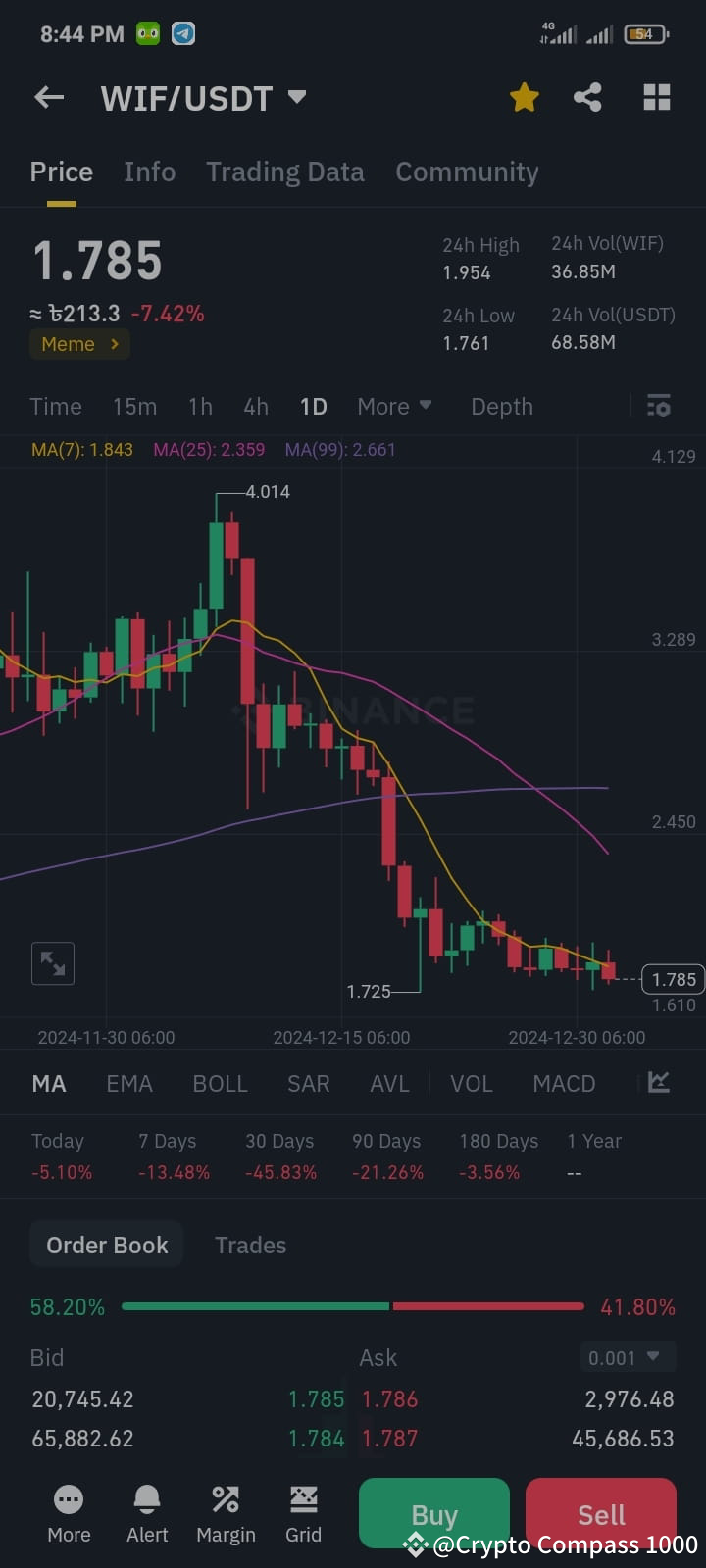Expand chart to fullscreen mode
Screen dimensions: 706x1568
[53, 963]
